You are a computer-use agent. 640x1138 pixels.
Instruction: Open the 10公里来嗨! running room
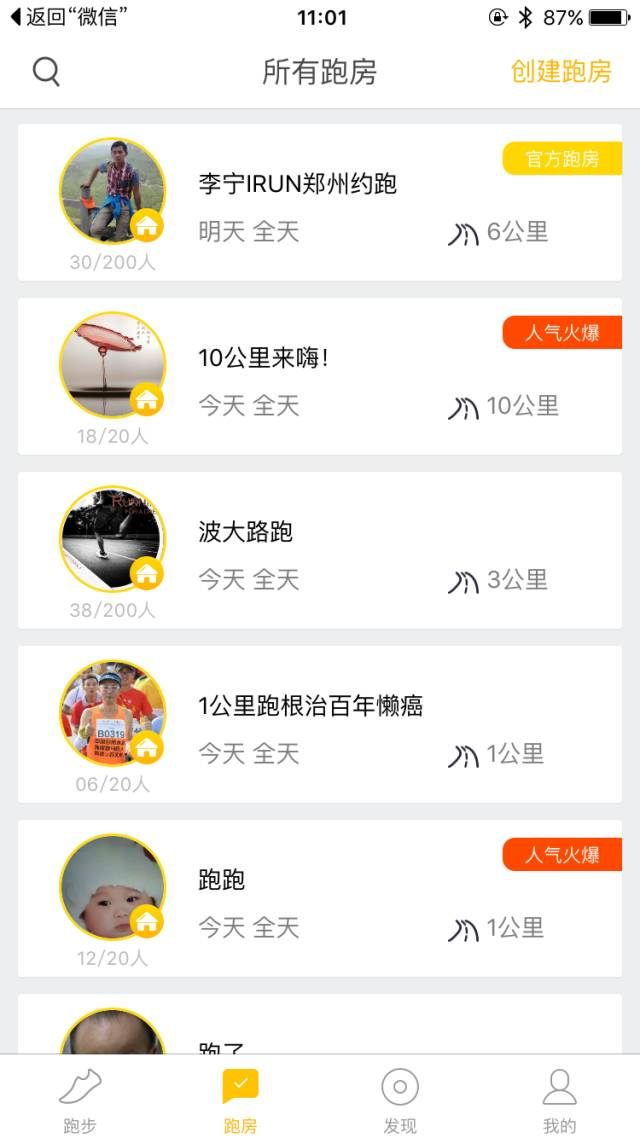(x=320, y=377)
